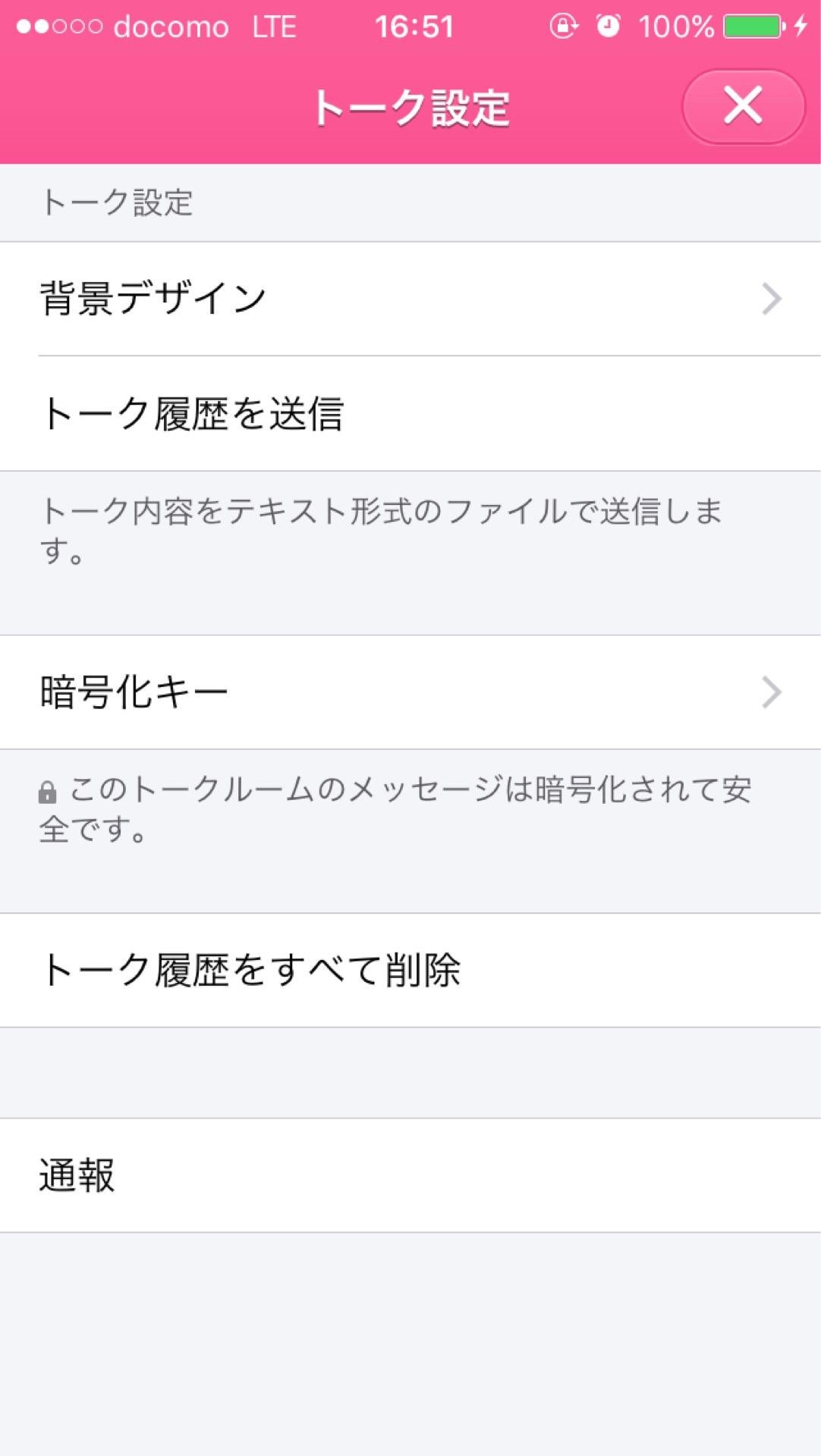Screen dimensions: 821x1456
Task: Tap the alarm clock icon in status bar
Action: pos(609,26)
